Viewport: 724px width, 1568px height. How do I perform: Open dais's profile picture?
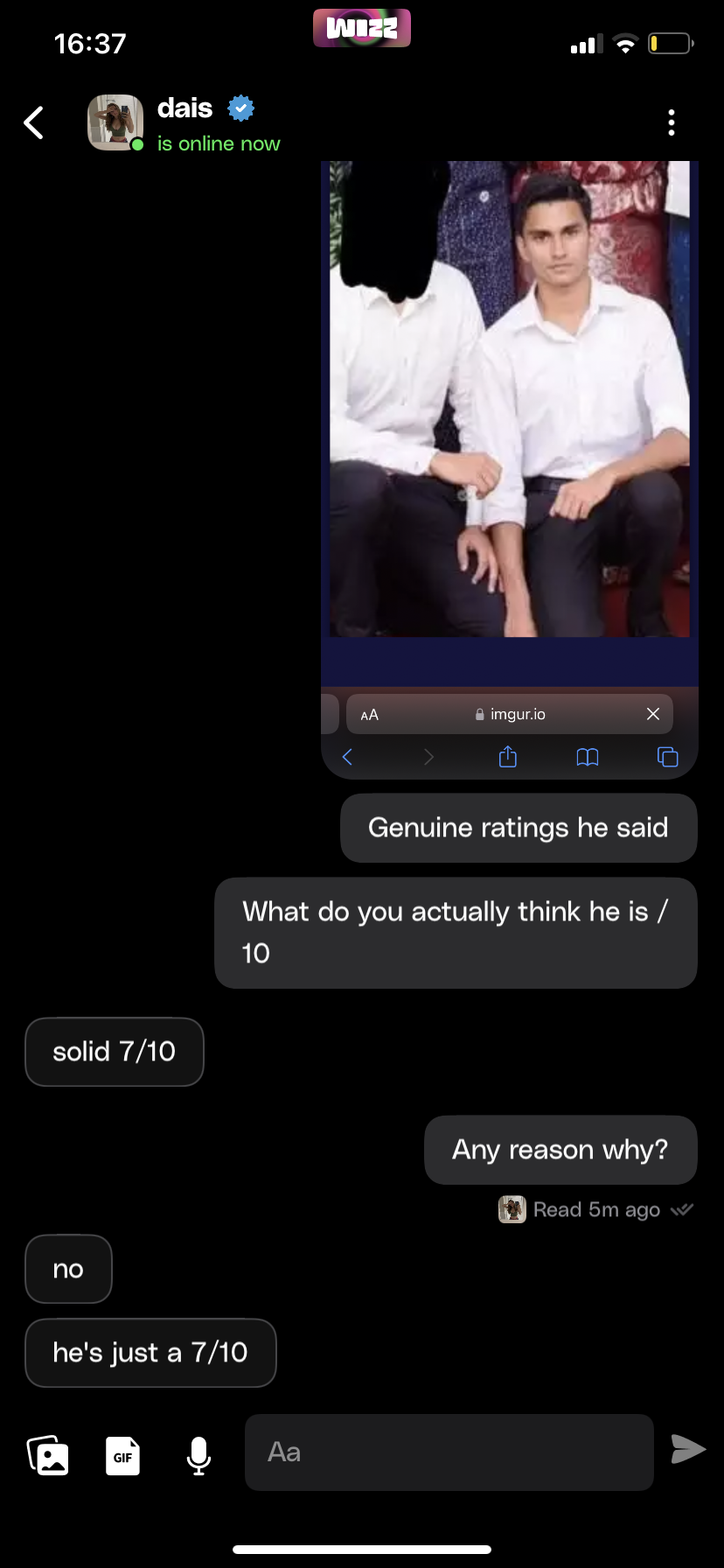(115, 122)
